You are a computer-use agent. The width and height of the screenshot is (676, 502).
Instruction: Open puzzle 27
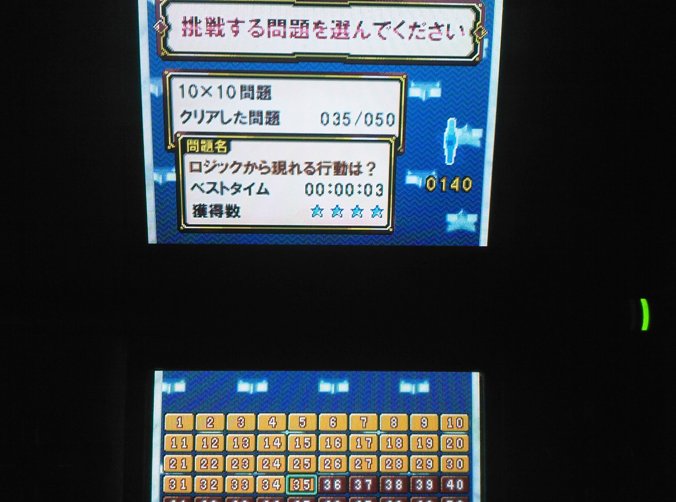363,465
